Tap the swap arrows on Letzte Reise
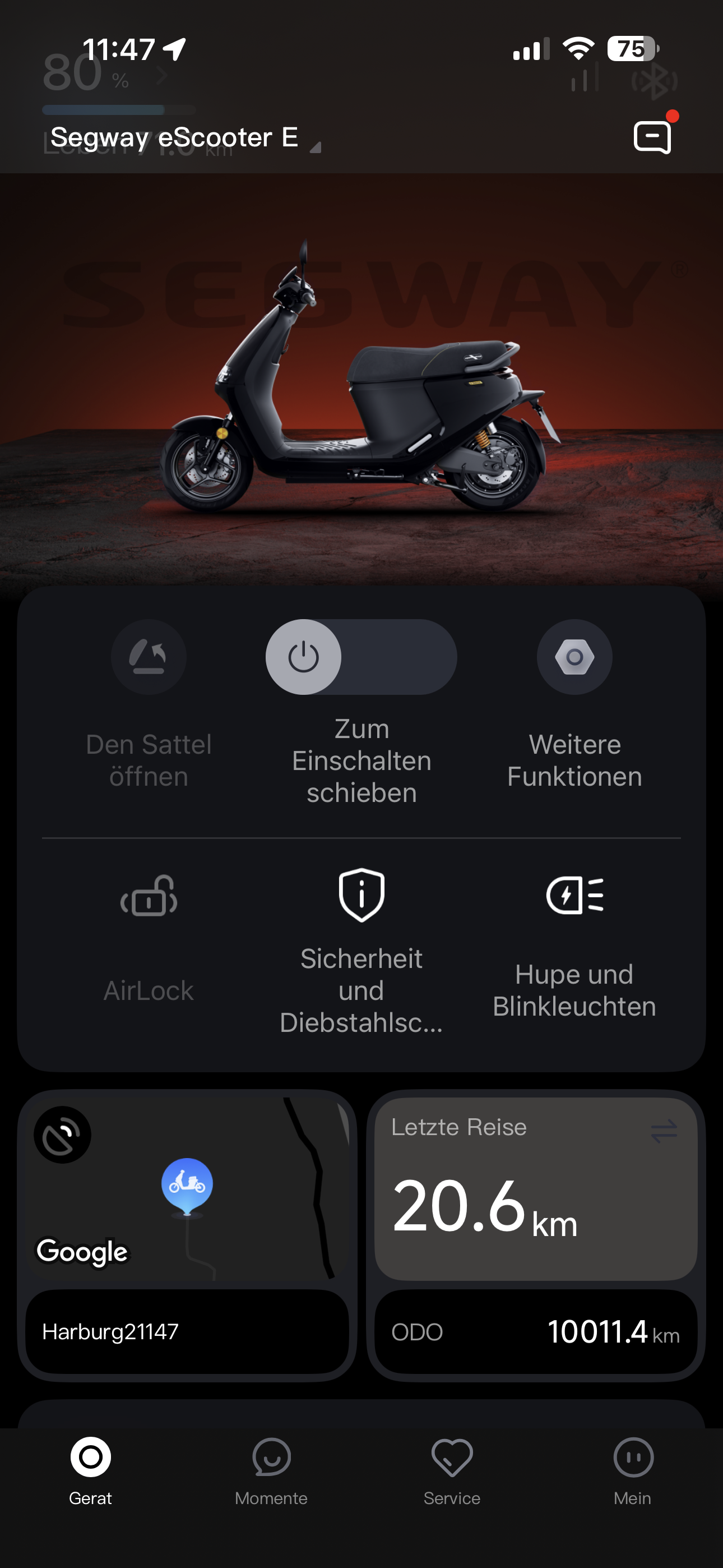 click(x=664, y=1131)
